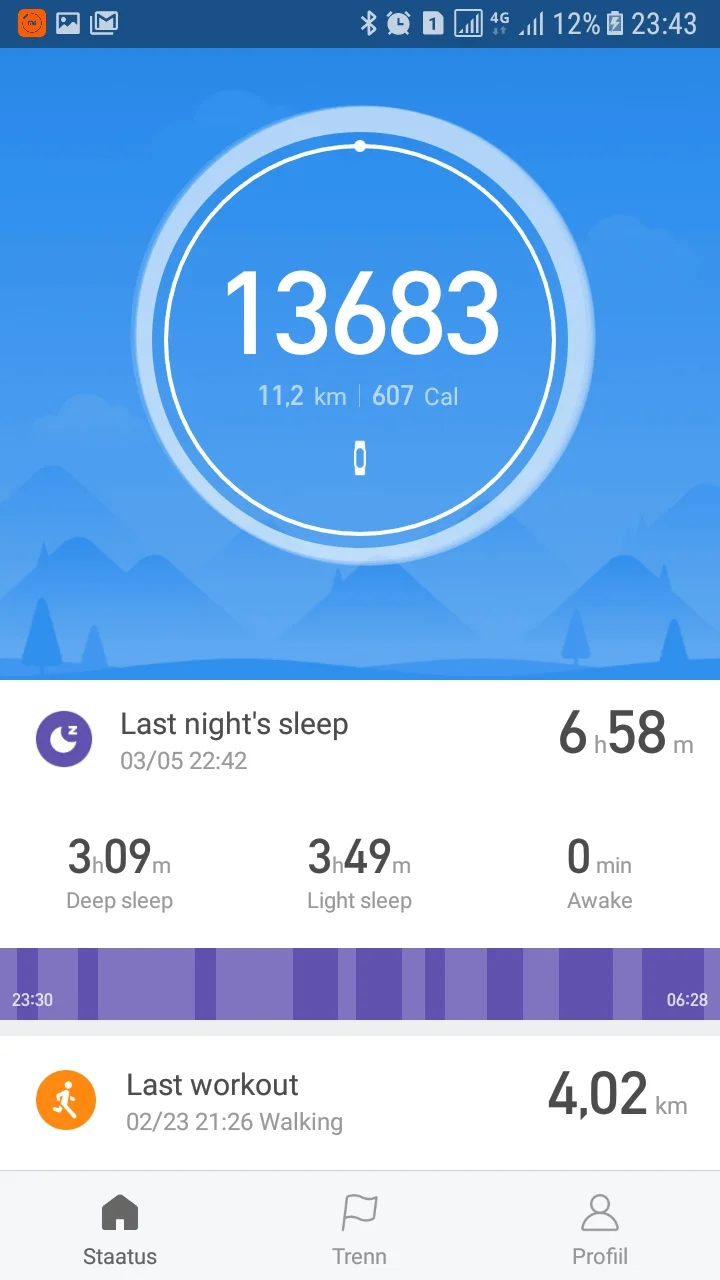Open Profiil via the person icon
720x1280 pixels.
click(599, 1212)
